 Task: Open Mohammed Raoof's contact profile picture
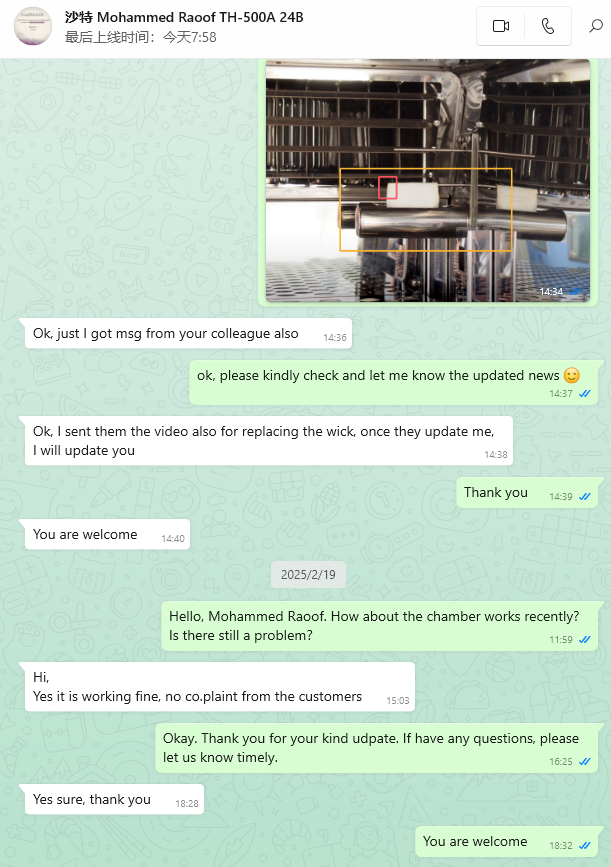[x=33, y=26]
